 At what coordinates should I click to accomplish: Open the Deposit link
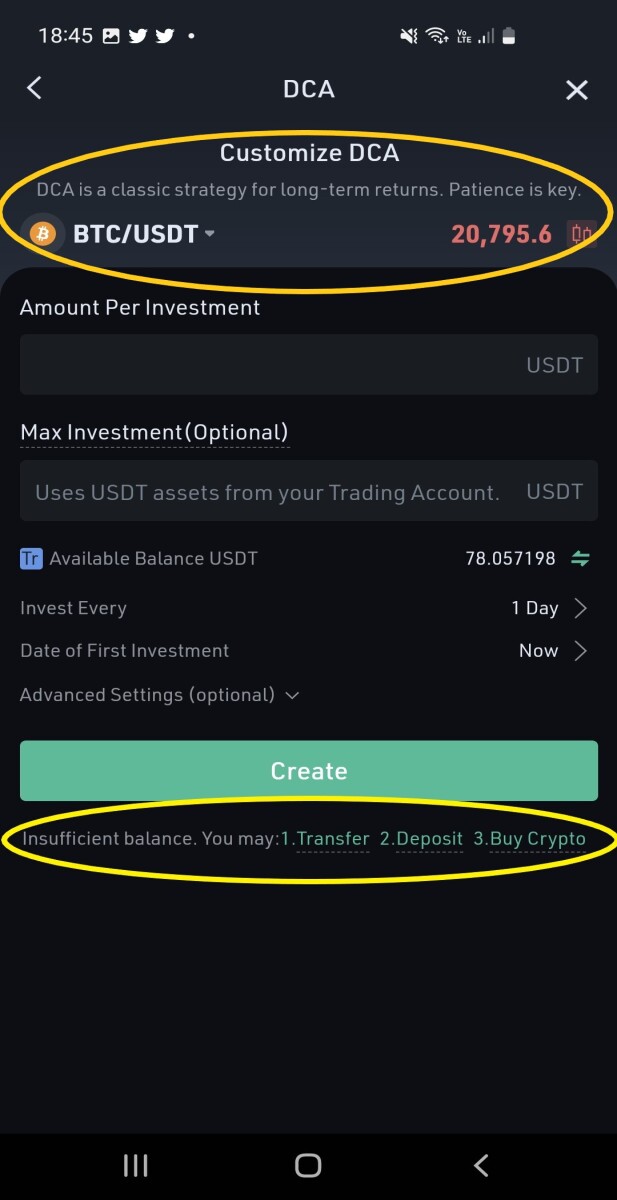click(421, 839)
